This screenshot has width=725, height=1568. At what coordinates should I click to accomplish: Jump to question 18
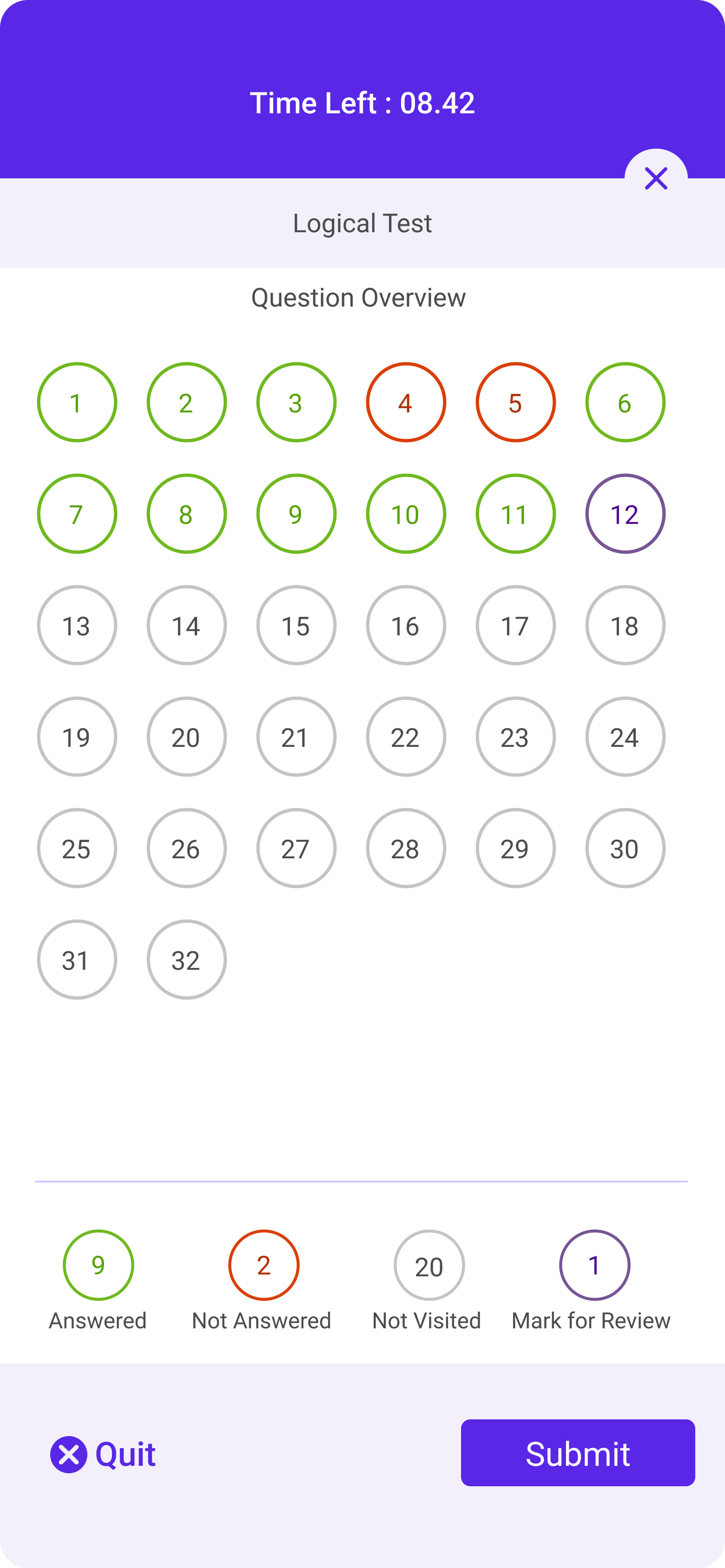coord(625,625)
